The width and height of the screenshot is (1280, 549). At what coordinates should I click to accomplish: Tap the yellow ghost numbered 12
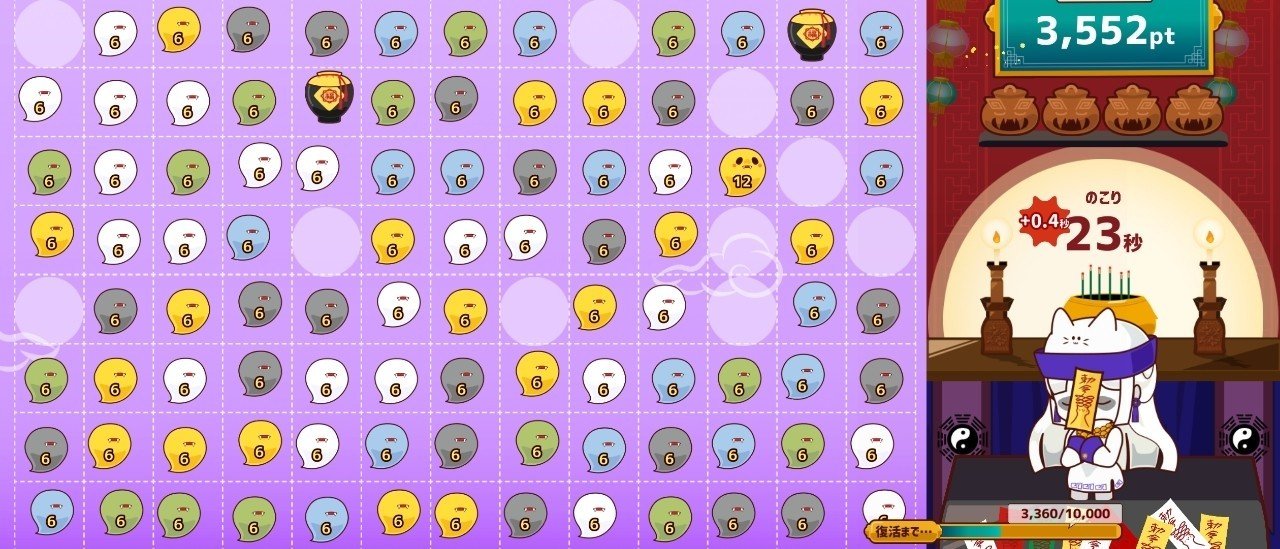click(741, 170)
